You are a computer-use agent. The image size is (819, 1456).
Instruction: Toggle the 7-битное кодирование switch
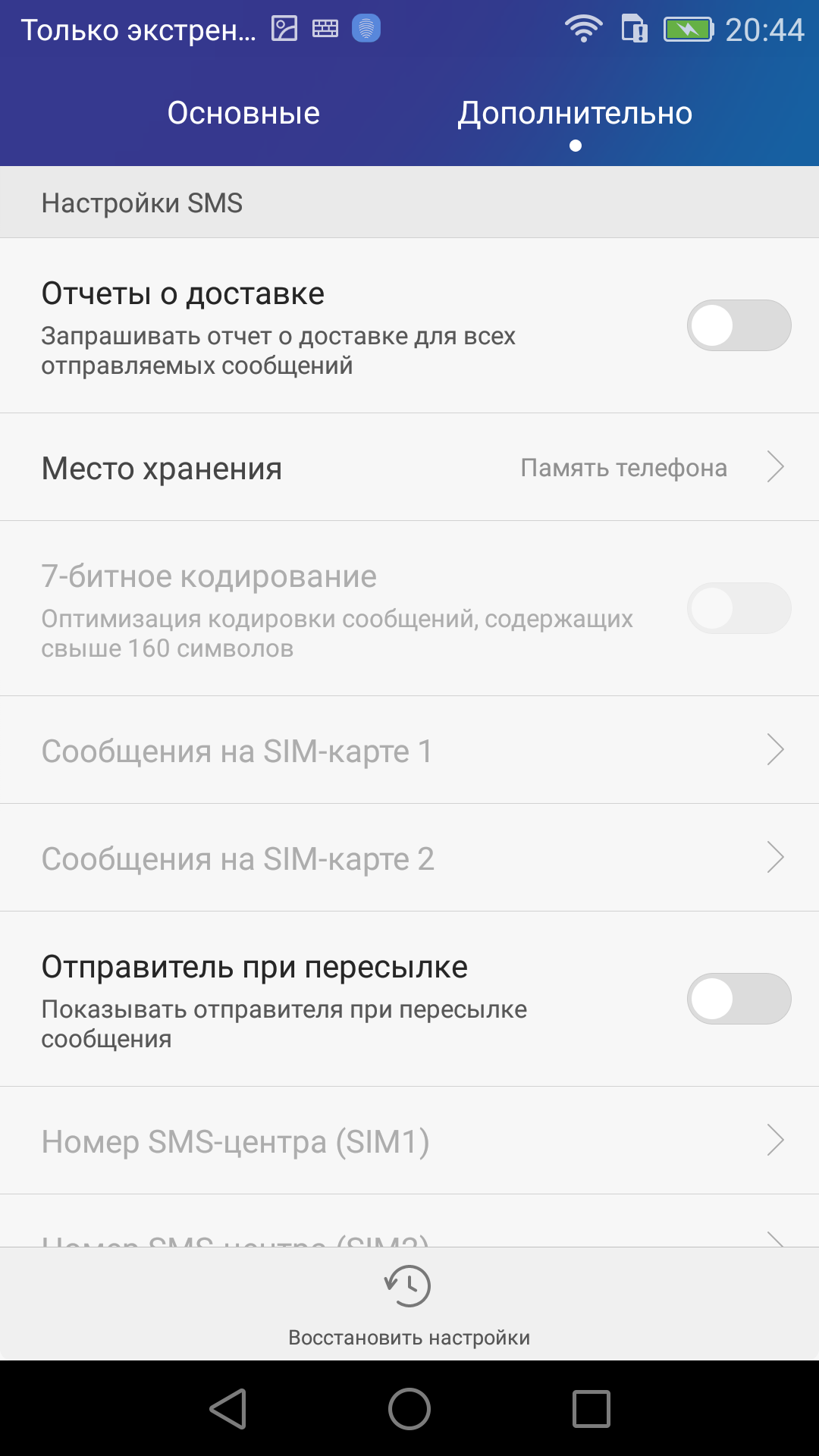[x=739, y=608]
